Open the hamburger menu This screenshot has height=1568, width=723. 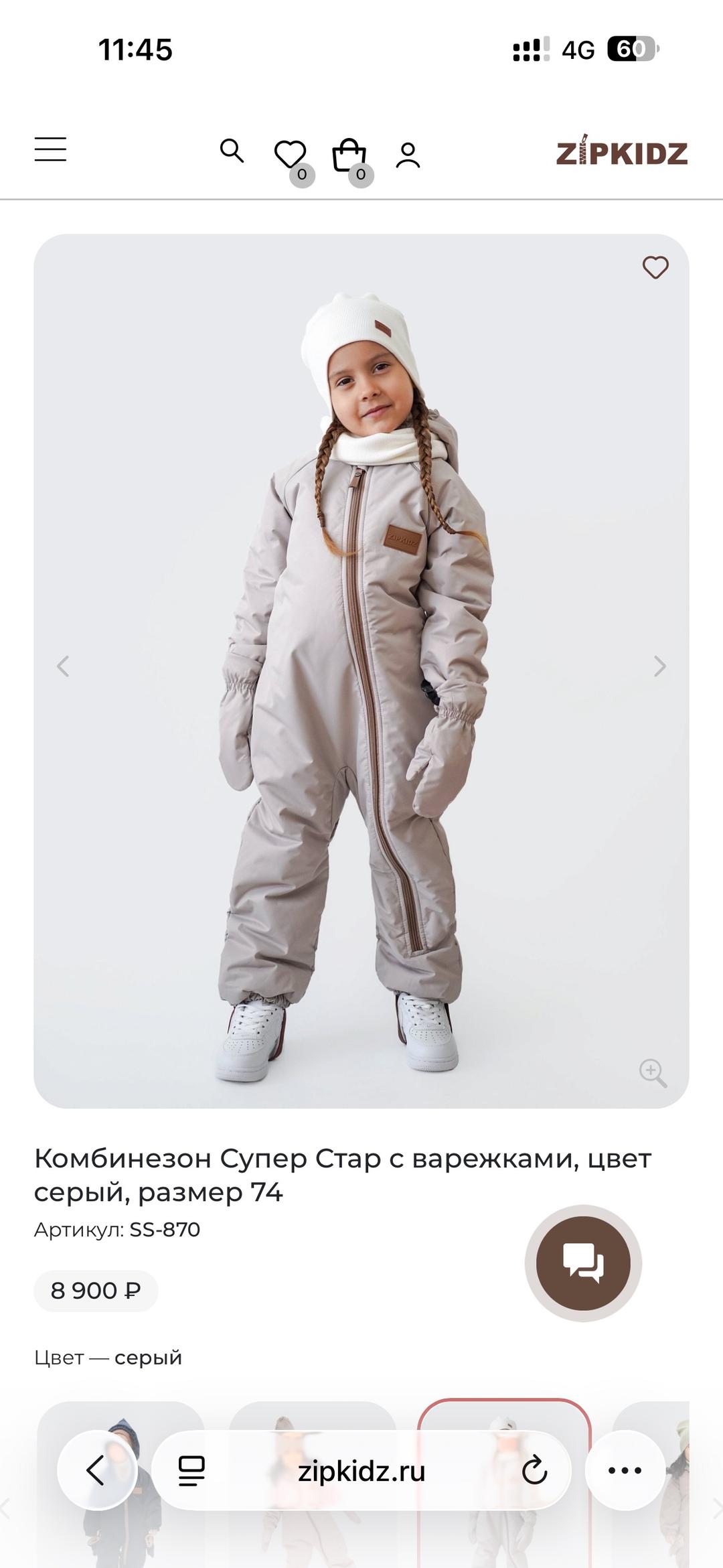(x=50, y=149)
